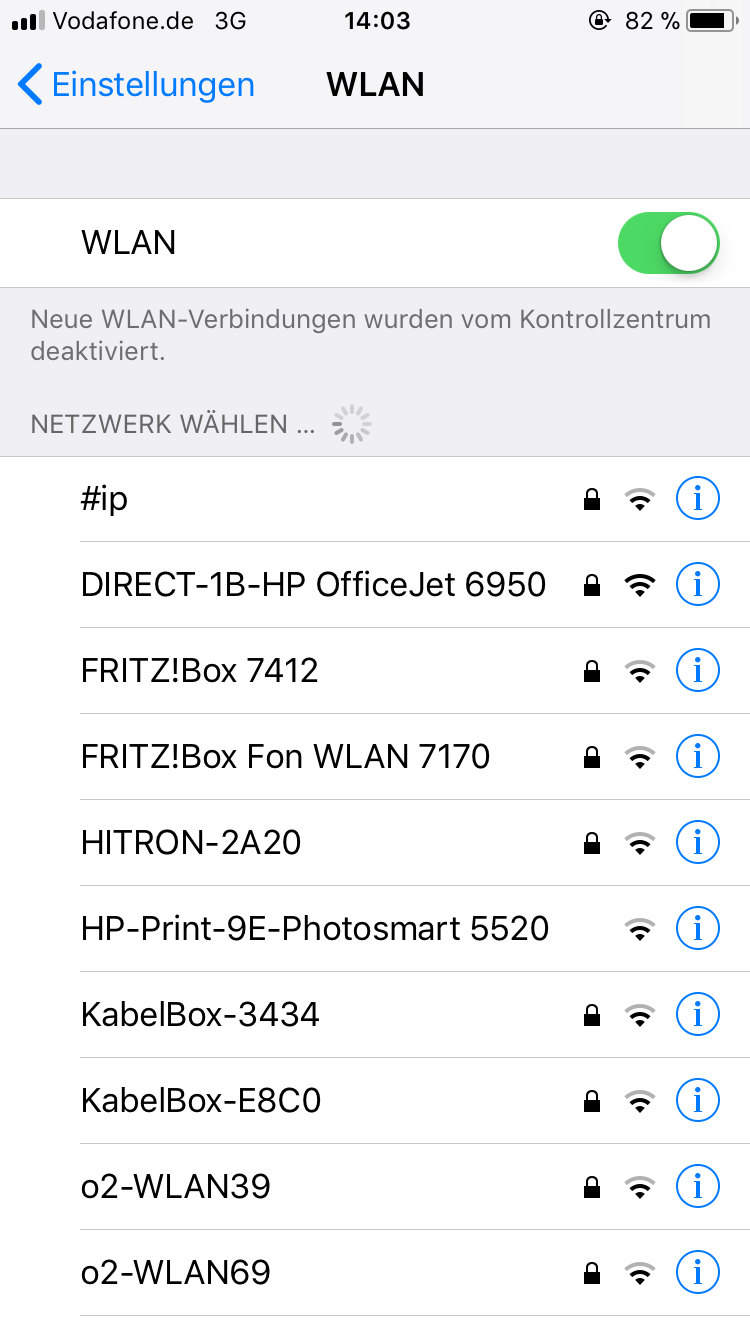Image resolution: width=750 pixels, height=1334 pixels.
Task: Connect to KabelBox-E8C0
Action: coord(375,1101)
